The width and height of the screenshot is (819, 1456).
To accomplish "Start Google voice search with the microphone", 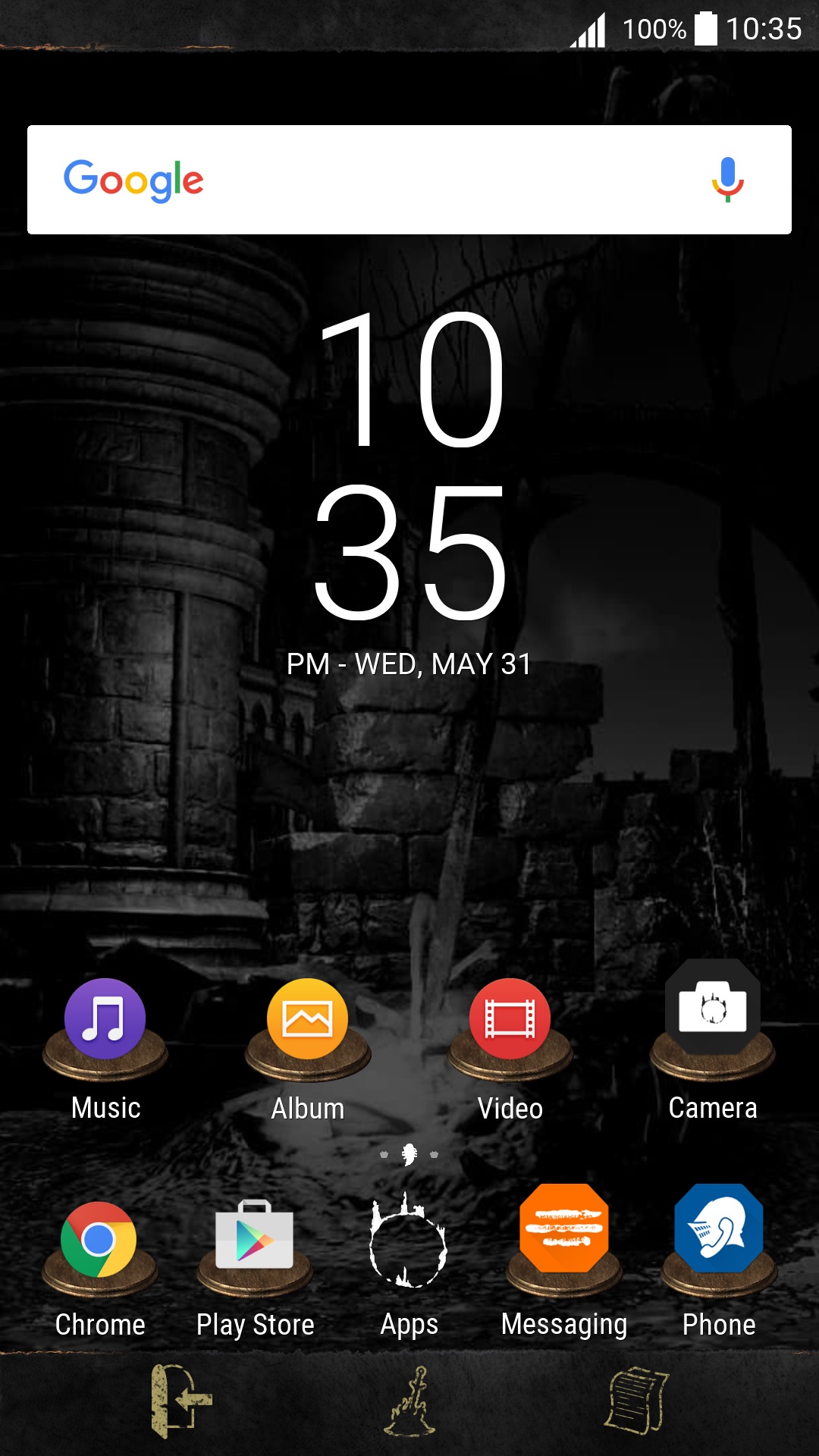I will click(727, 180).
